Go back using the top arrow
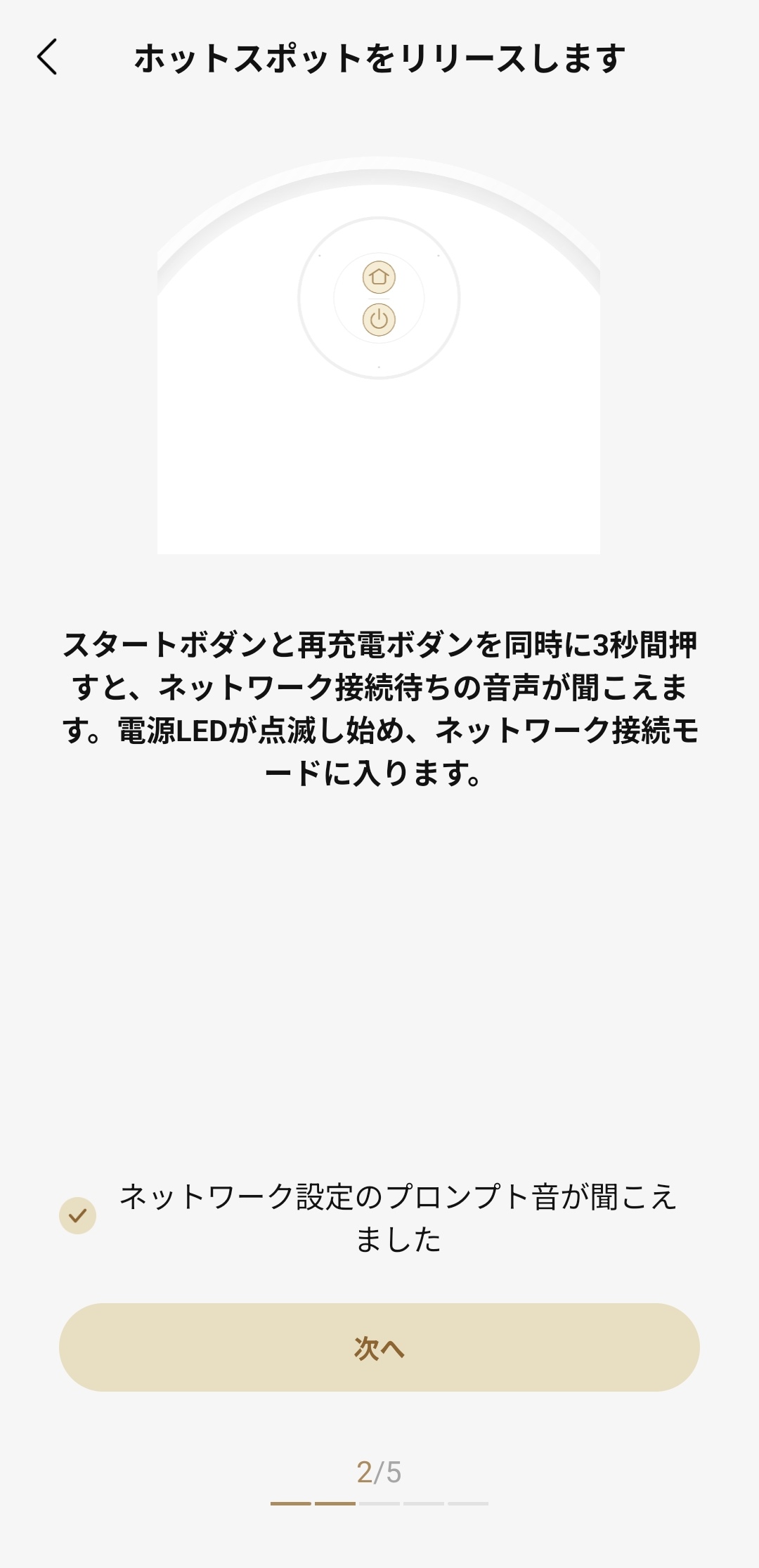This screenshot has width=759, height=1568. tap(48, 57)
